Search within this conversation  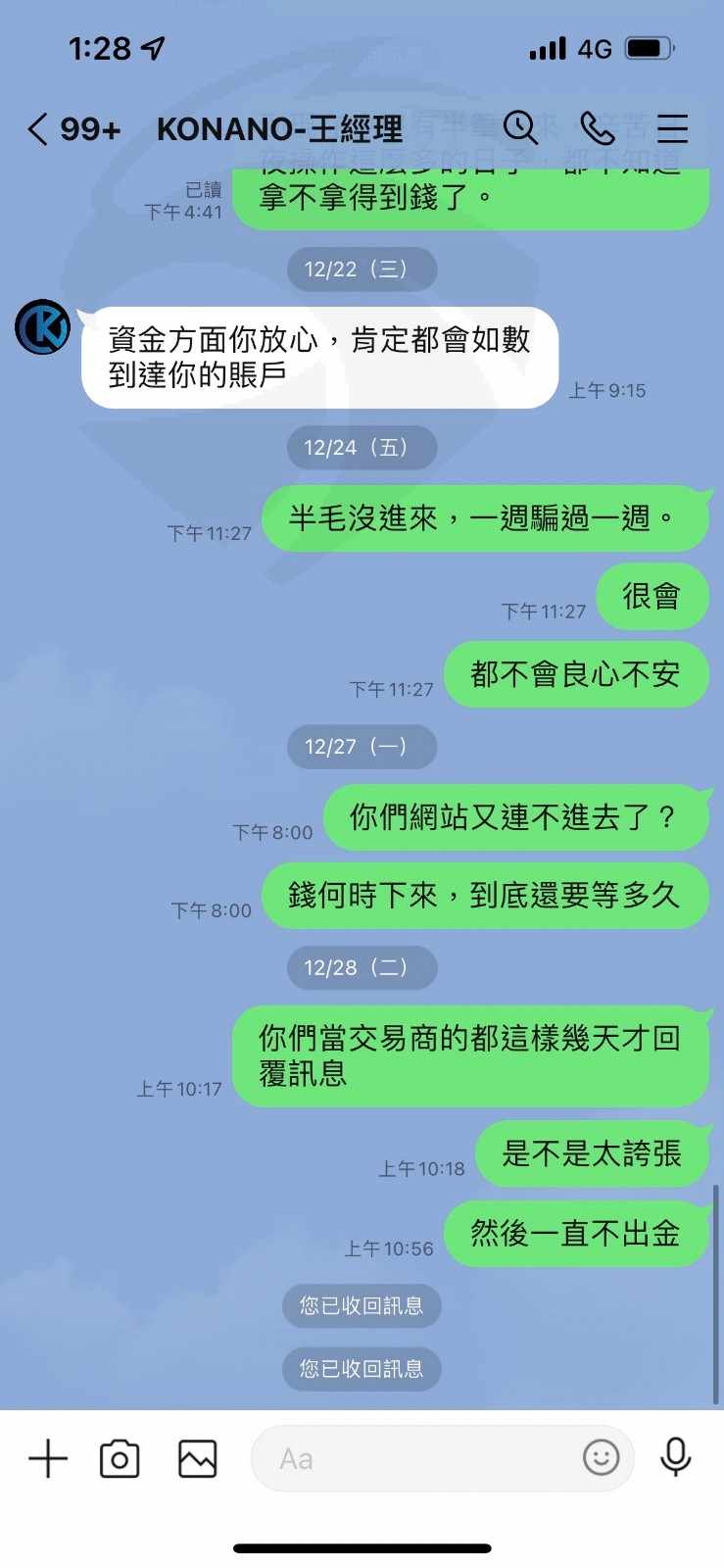pos(520,128)
